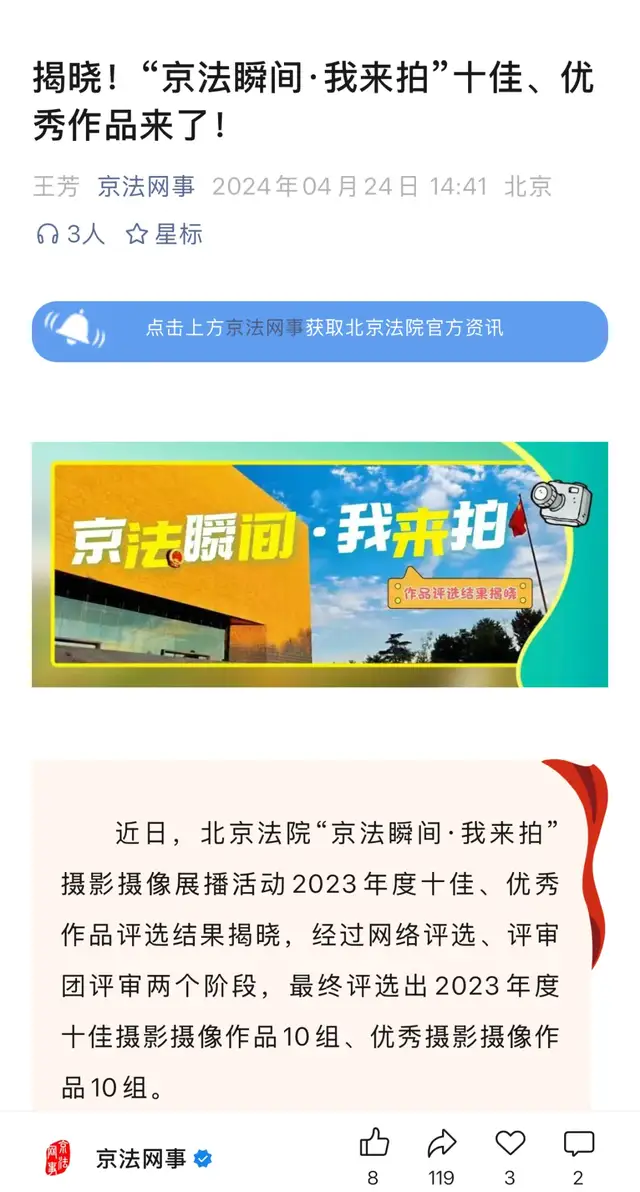Open the comments section

[x=578, y=1144]
